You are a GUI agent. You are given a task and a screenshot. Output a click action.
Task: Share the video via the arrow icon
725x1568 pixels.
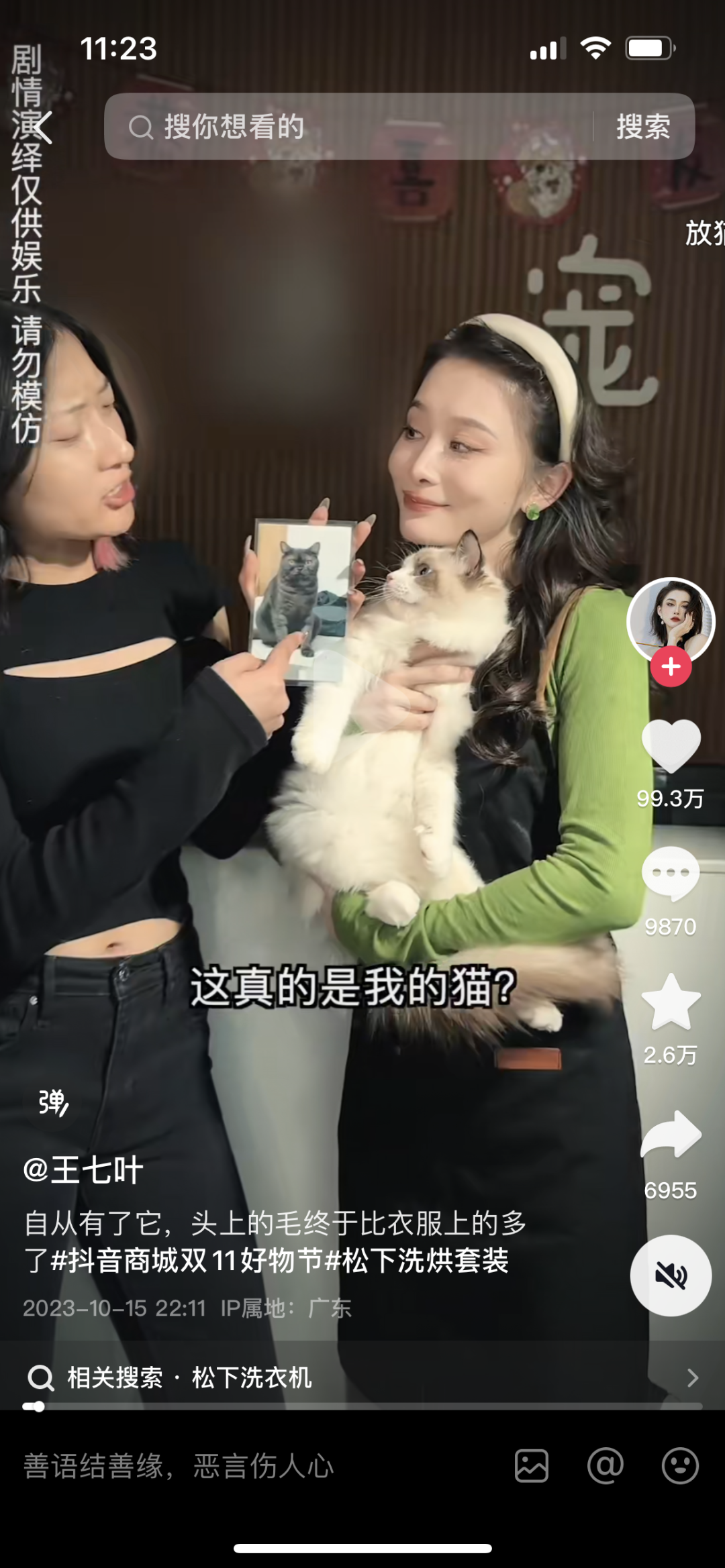tap(671, 1134)
